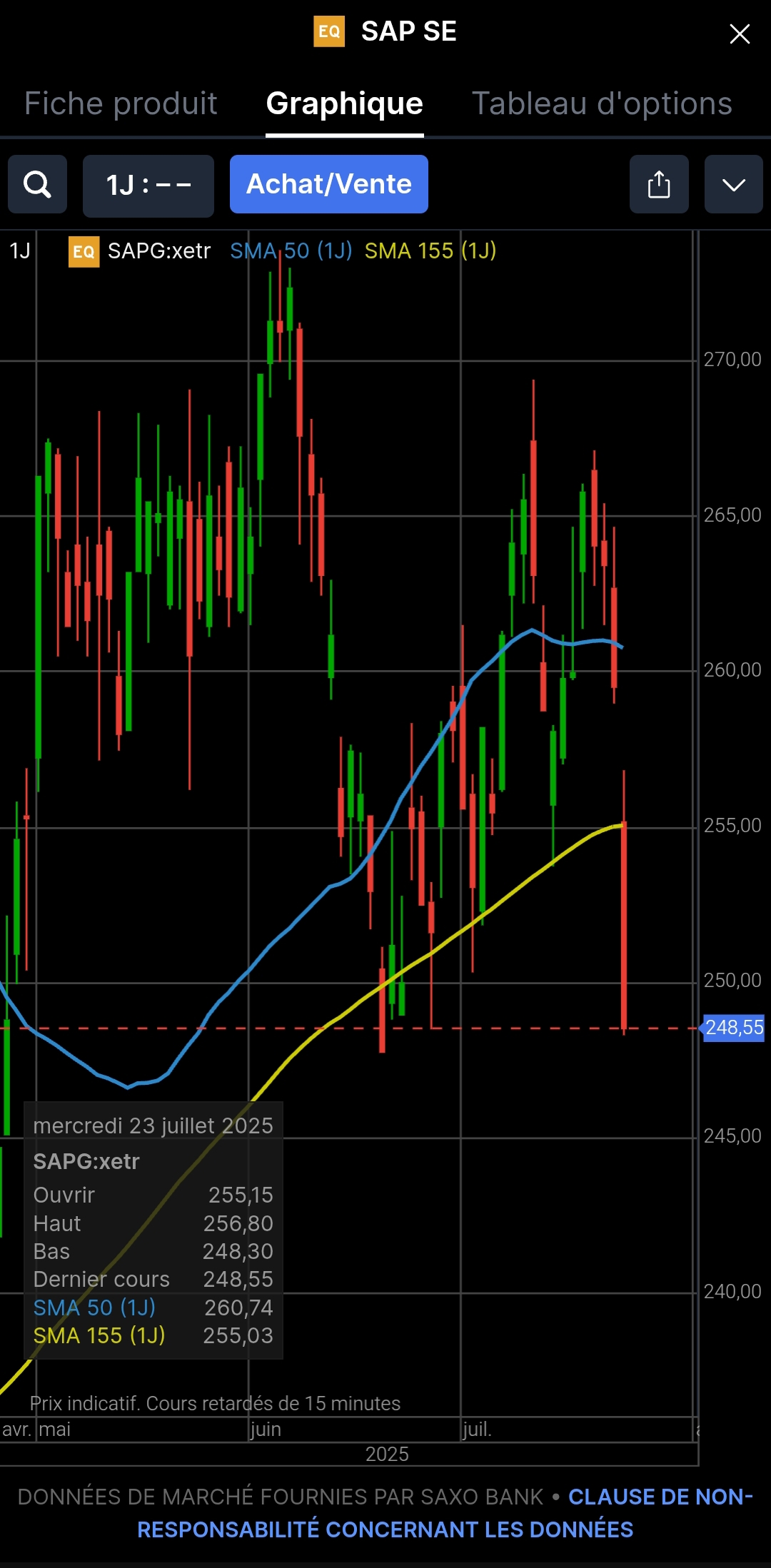Share the SAP SE chart
The height and width of the screenshot is (1568, 771).
pyautogui.click(x=658, y=185)
